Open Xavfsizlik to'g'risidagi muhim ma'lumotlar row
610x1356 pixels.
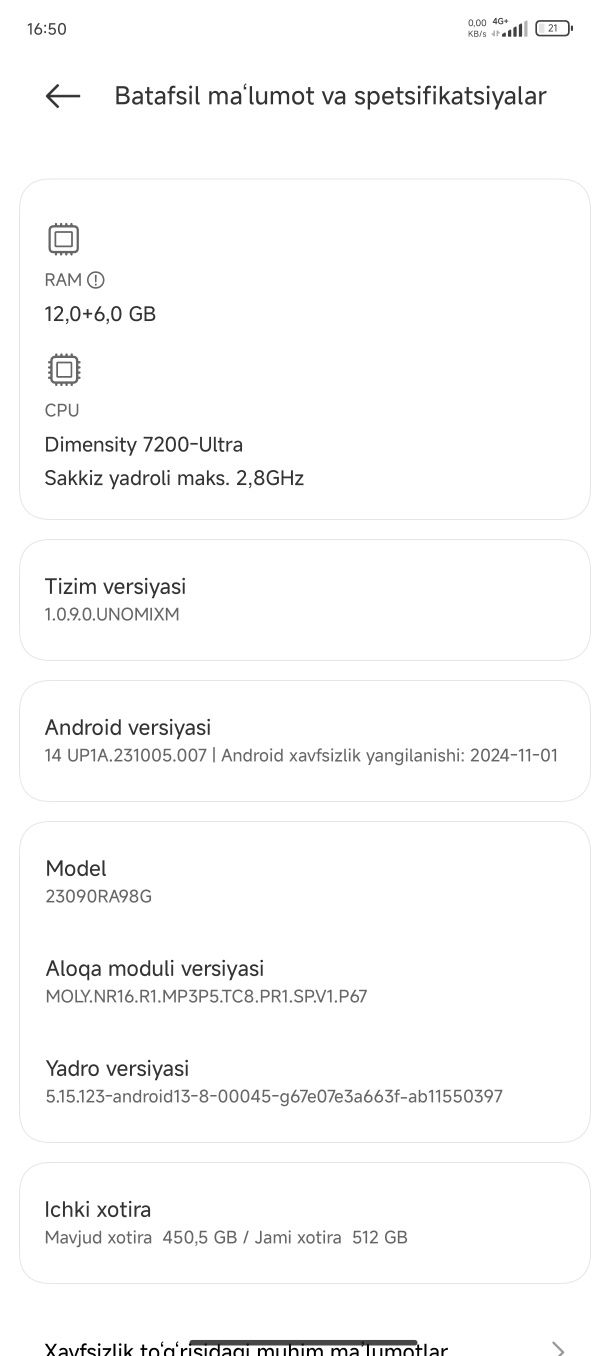point(305,1346)
